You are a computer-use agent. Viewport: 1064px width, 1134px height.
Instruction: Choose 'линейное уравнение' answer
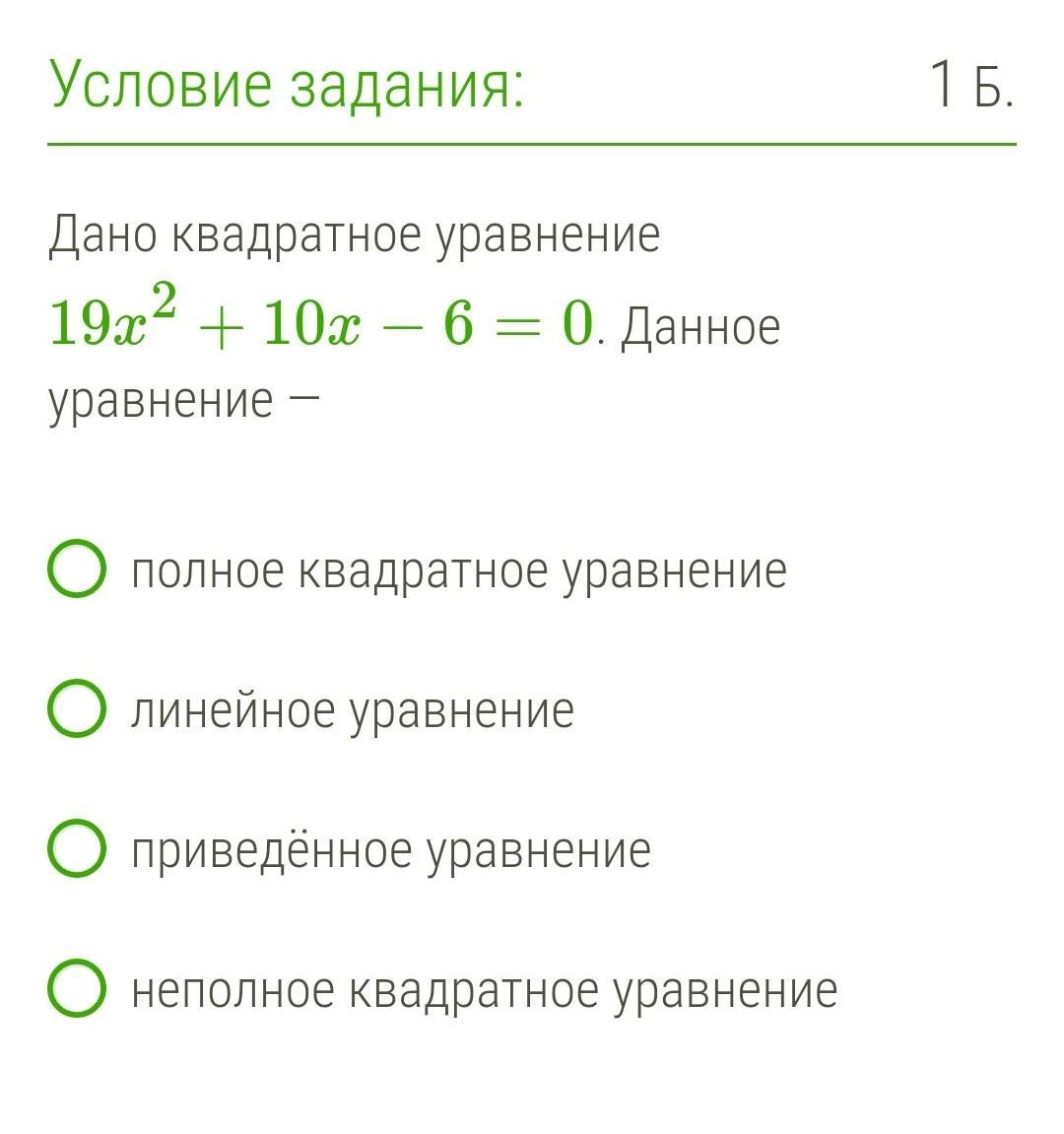coord(77,709)
